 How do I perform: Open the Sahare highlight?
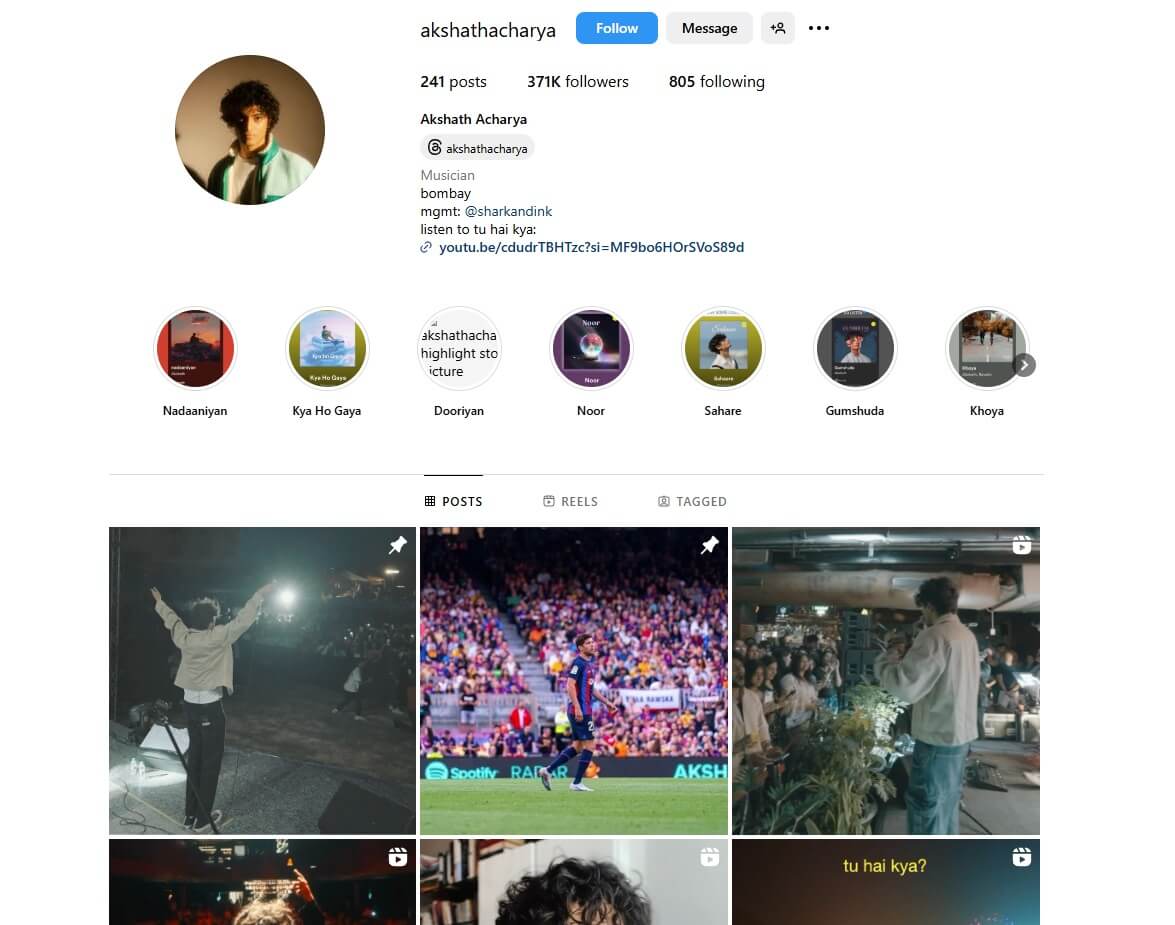coord(723,349)
